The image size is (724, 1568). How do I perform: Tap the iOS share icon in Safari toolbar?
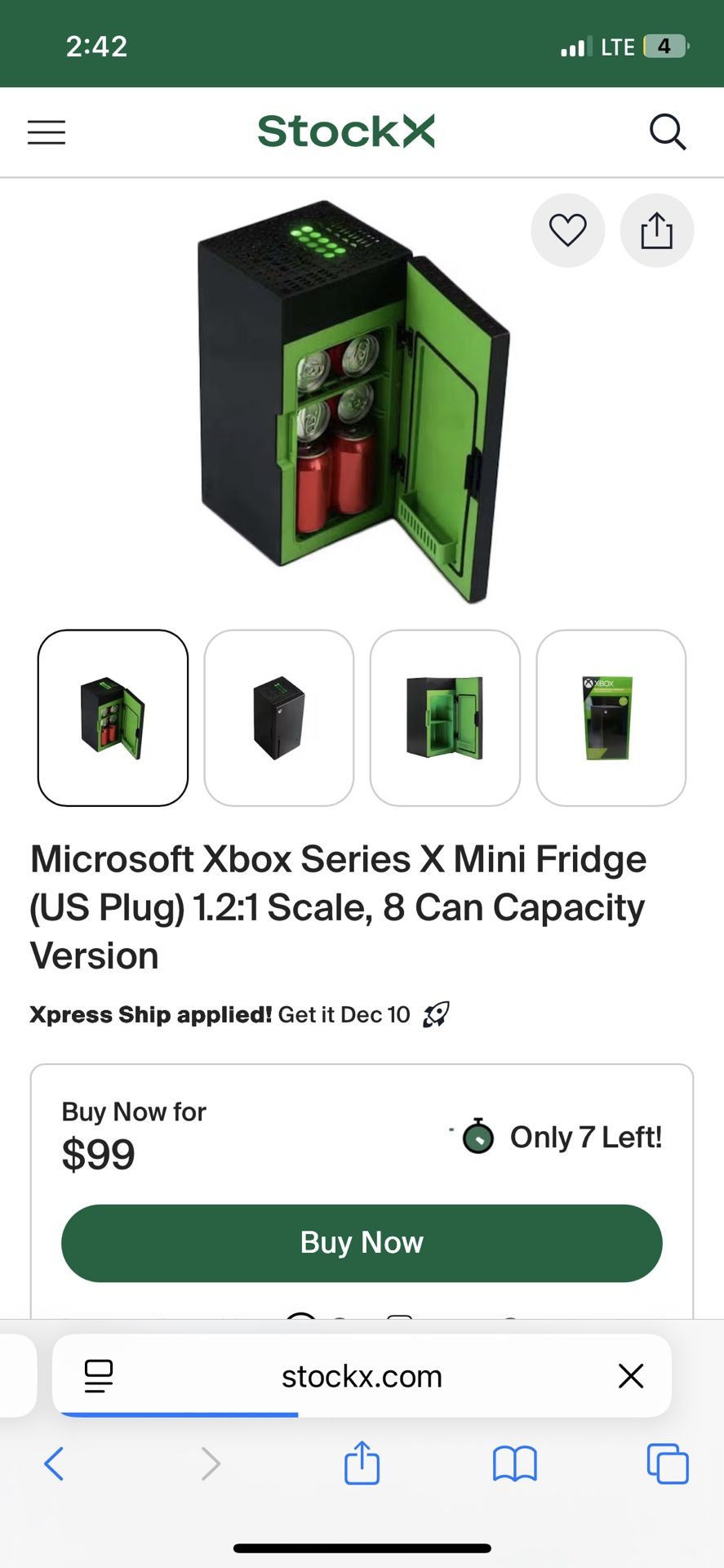[361, 1464]
